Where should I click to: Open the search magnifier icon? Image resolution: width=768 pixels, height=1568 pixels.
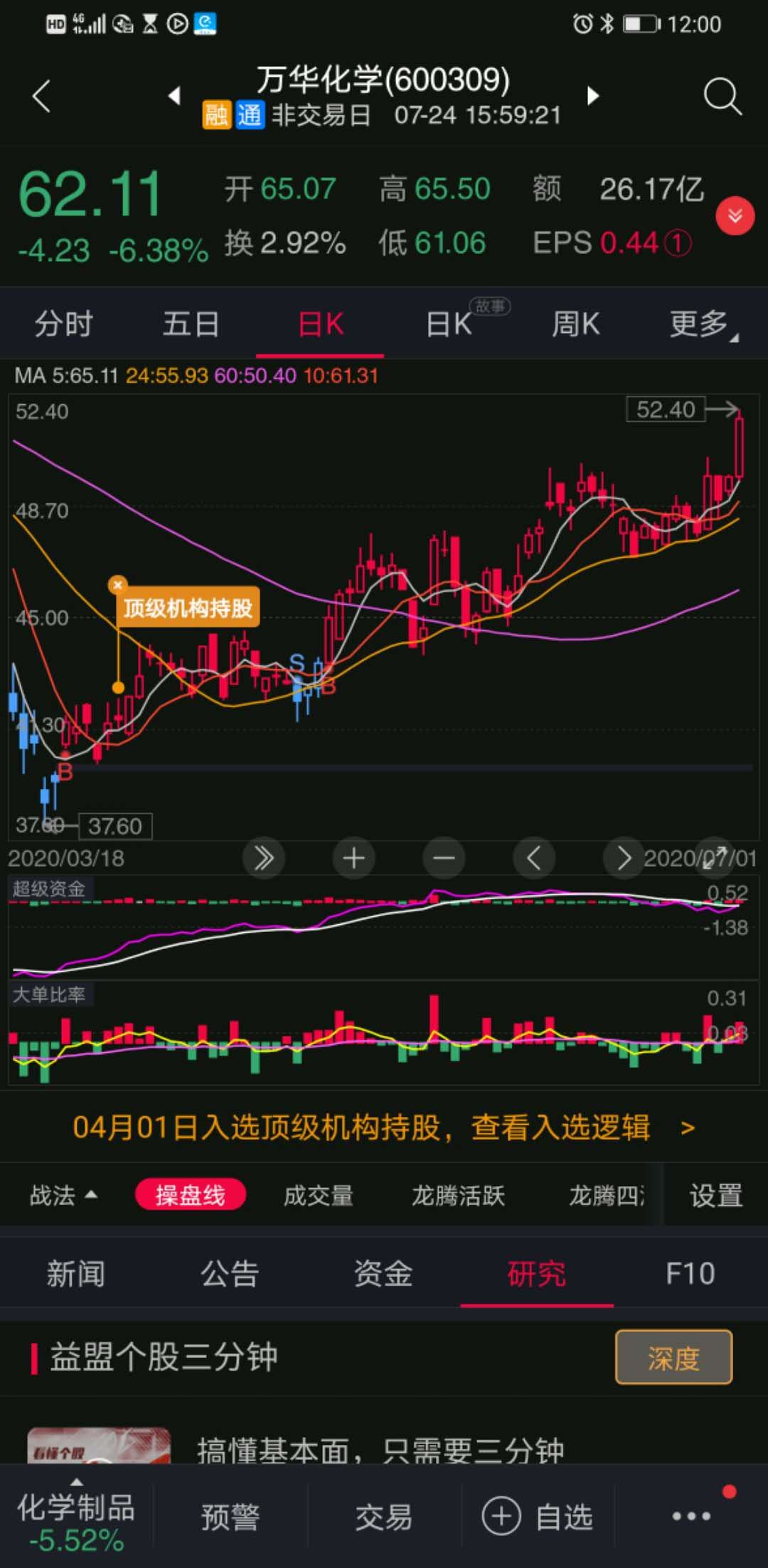point(722,96)
